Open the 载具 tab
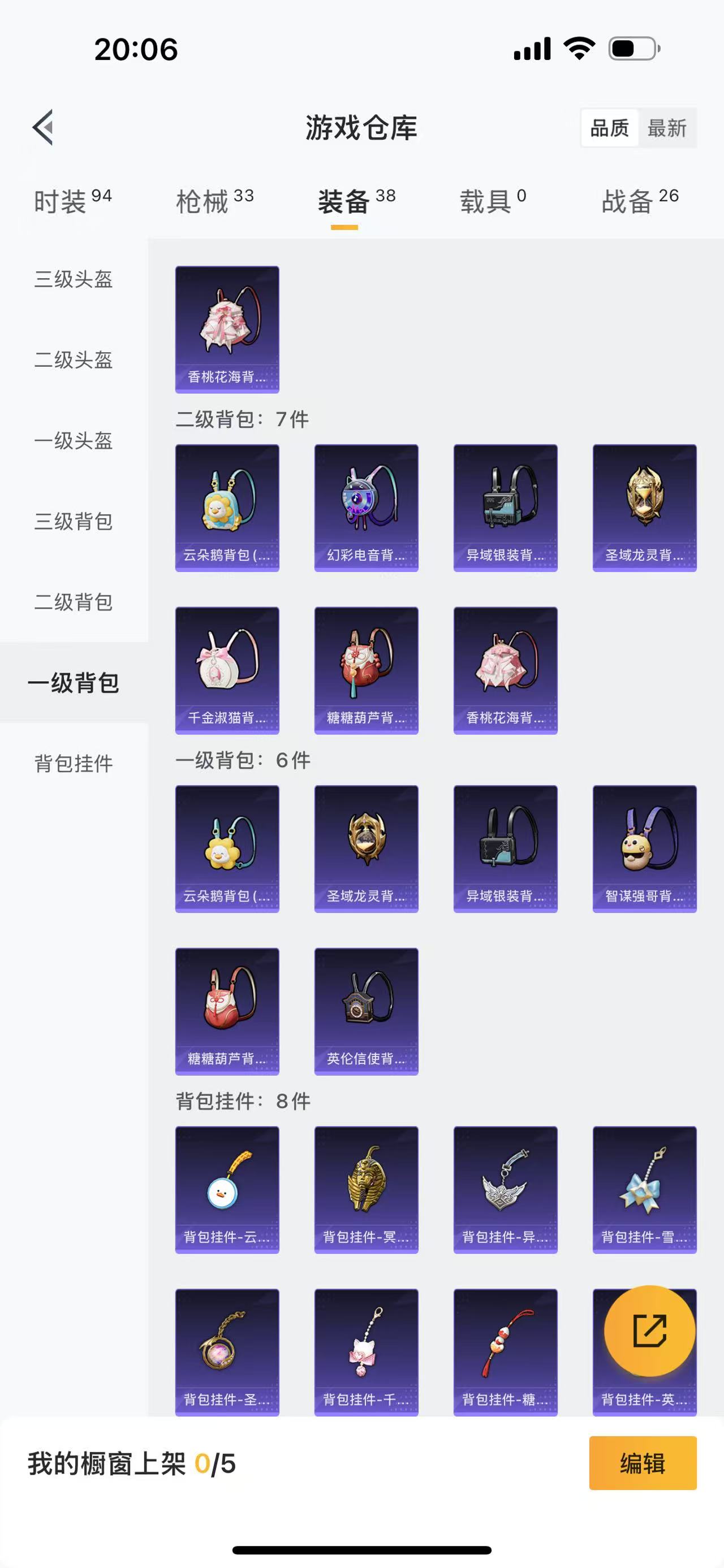Screen dimensions: 724x1568 click(493, 201)
